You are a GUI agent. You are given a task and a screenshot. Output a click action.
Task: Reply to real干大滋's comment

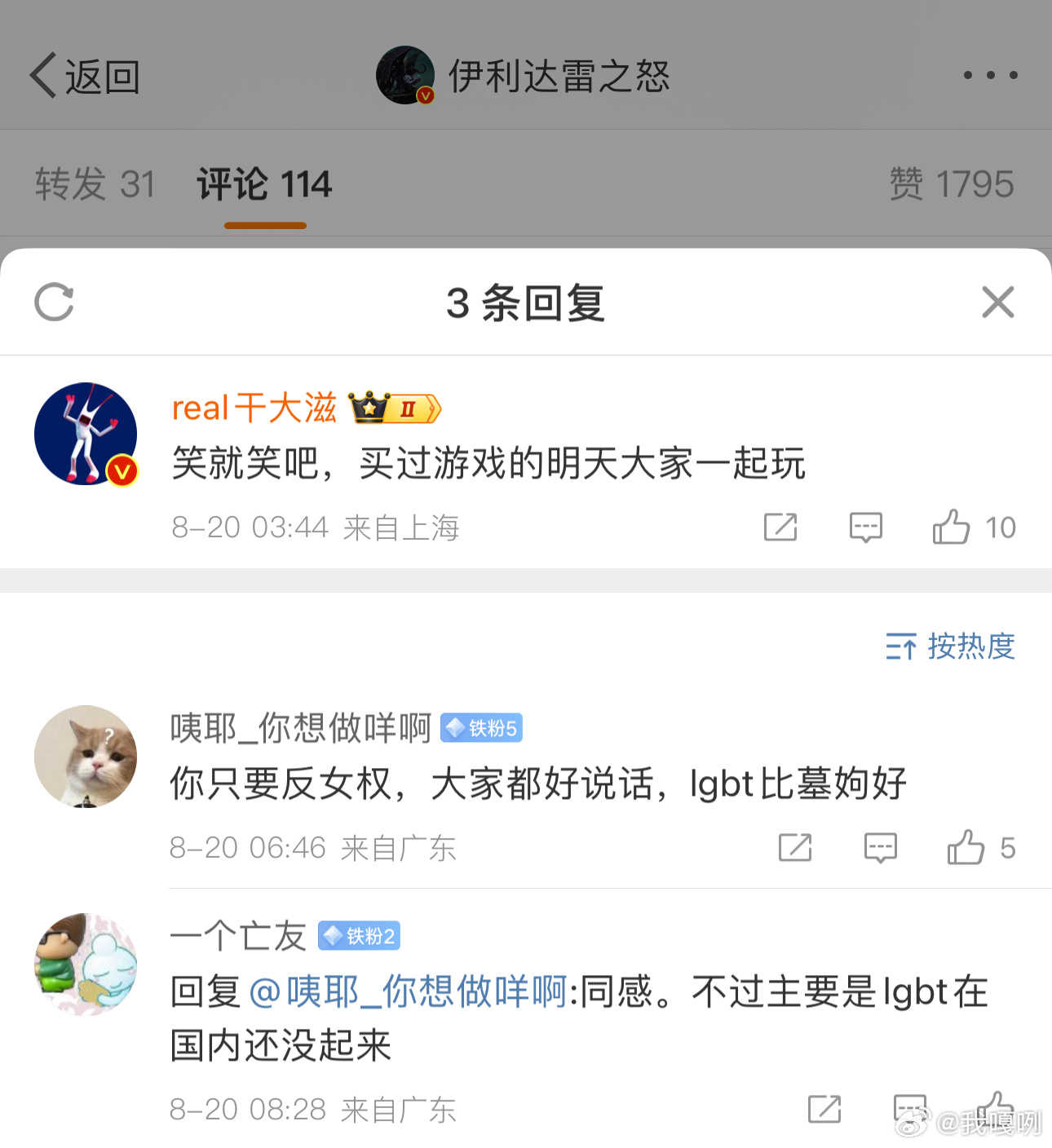(x=865, y=528)
